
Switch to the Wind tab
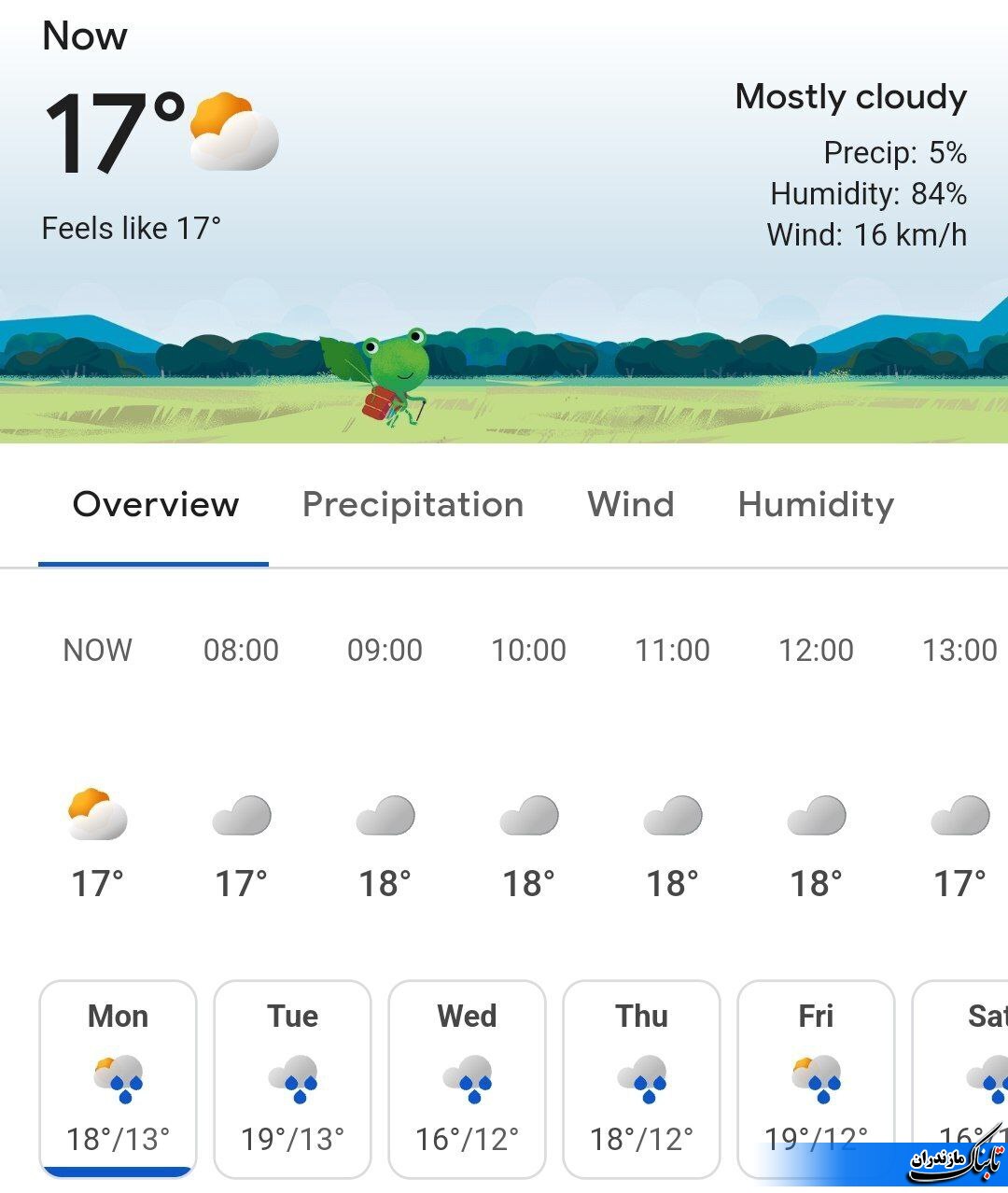[x=630, y=505]
